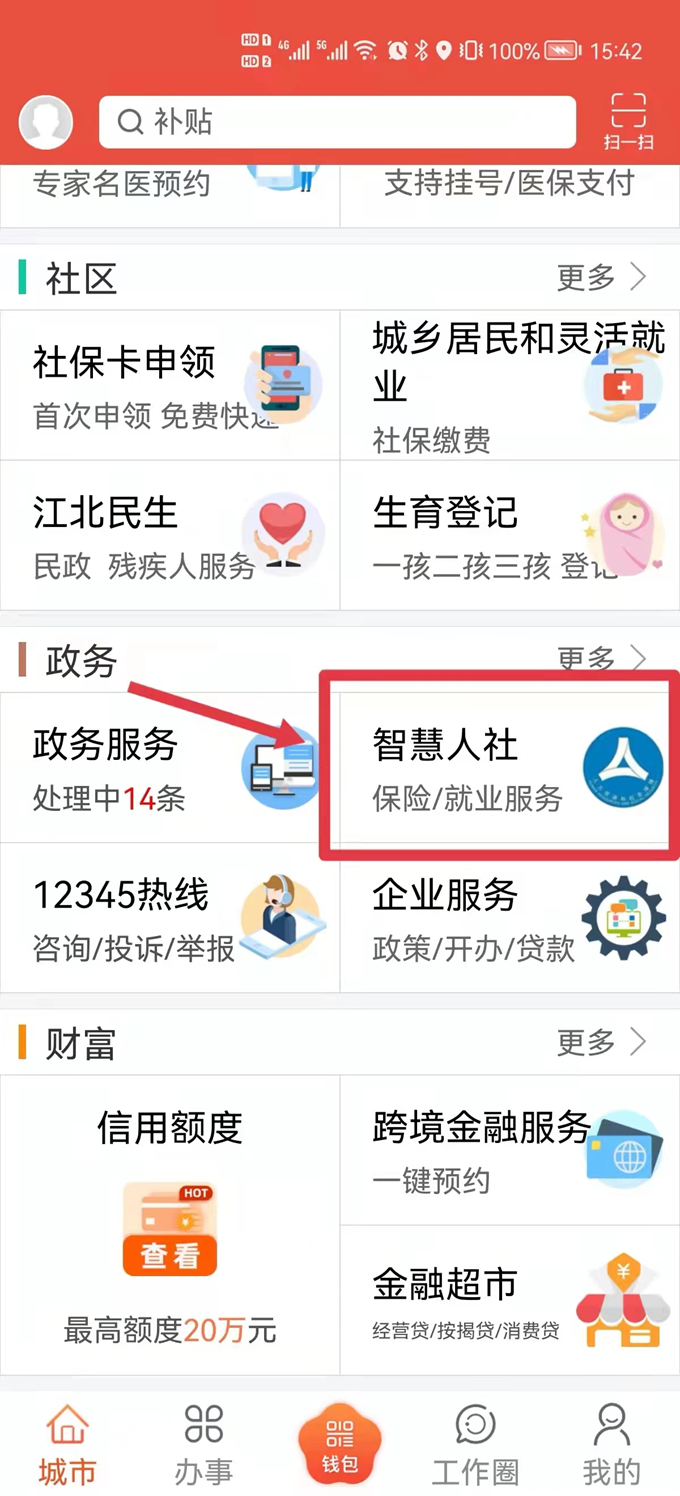Open the 扫一扫 scanner
Viewport: 680px width, 1496px height.
(x=628, y=122)
